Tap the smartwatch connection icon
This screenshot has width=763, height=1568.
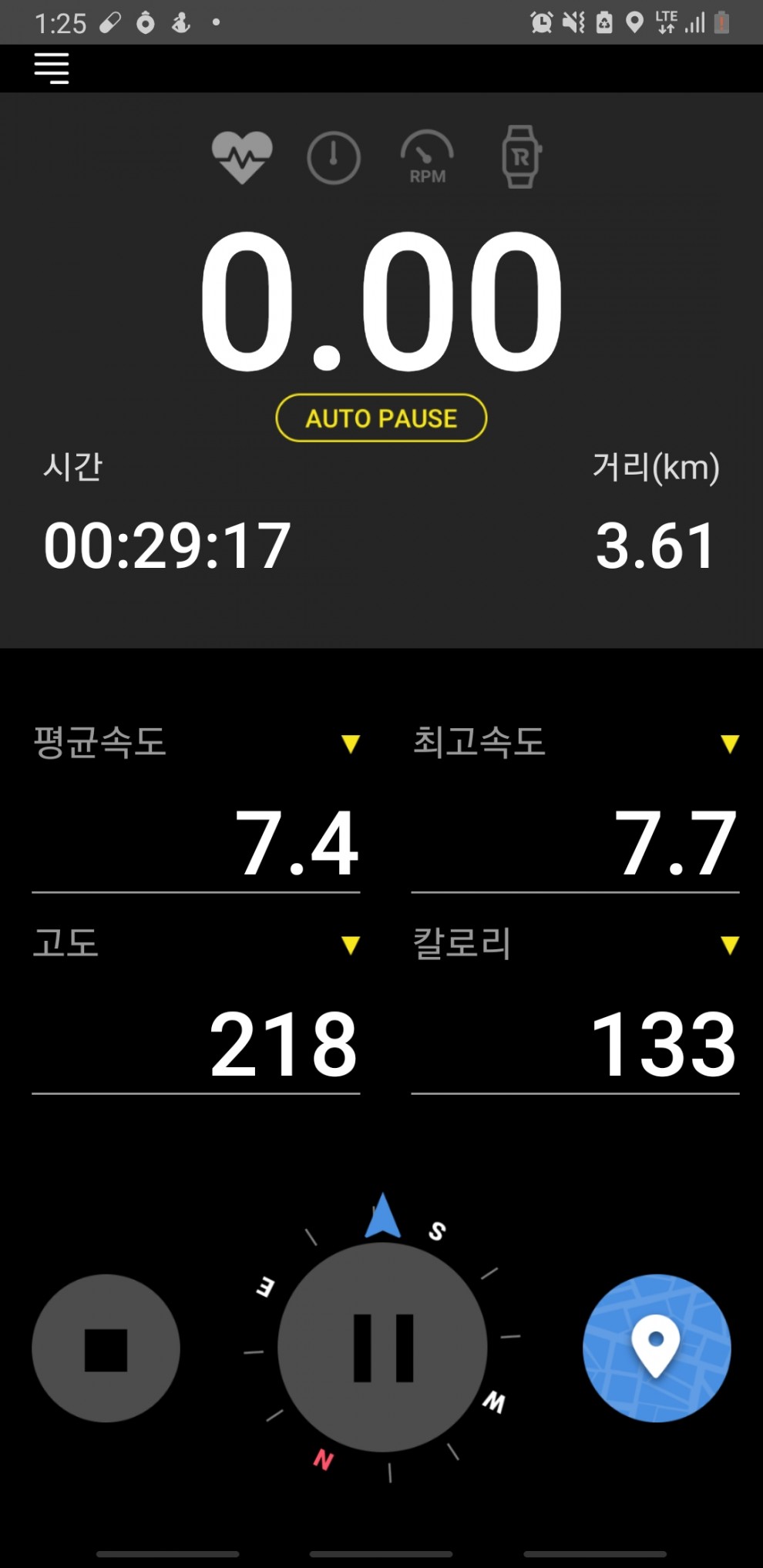tap(521, 157)
